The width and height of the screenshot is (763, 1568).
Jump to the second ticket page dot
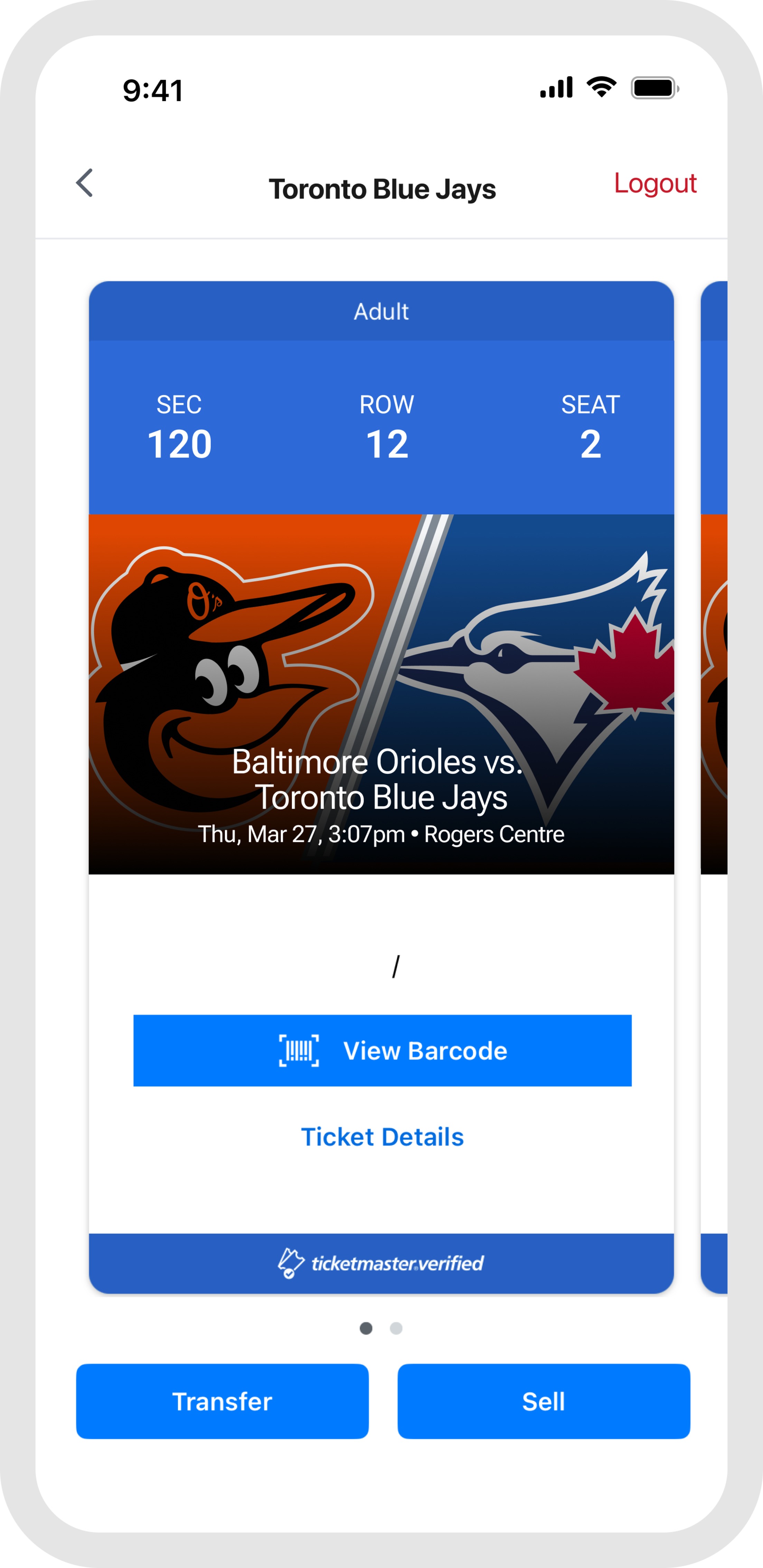(396, 1328)
